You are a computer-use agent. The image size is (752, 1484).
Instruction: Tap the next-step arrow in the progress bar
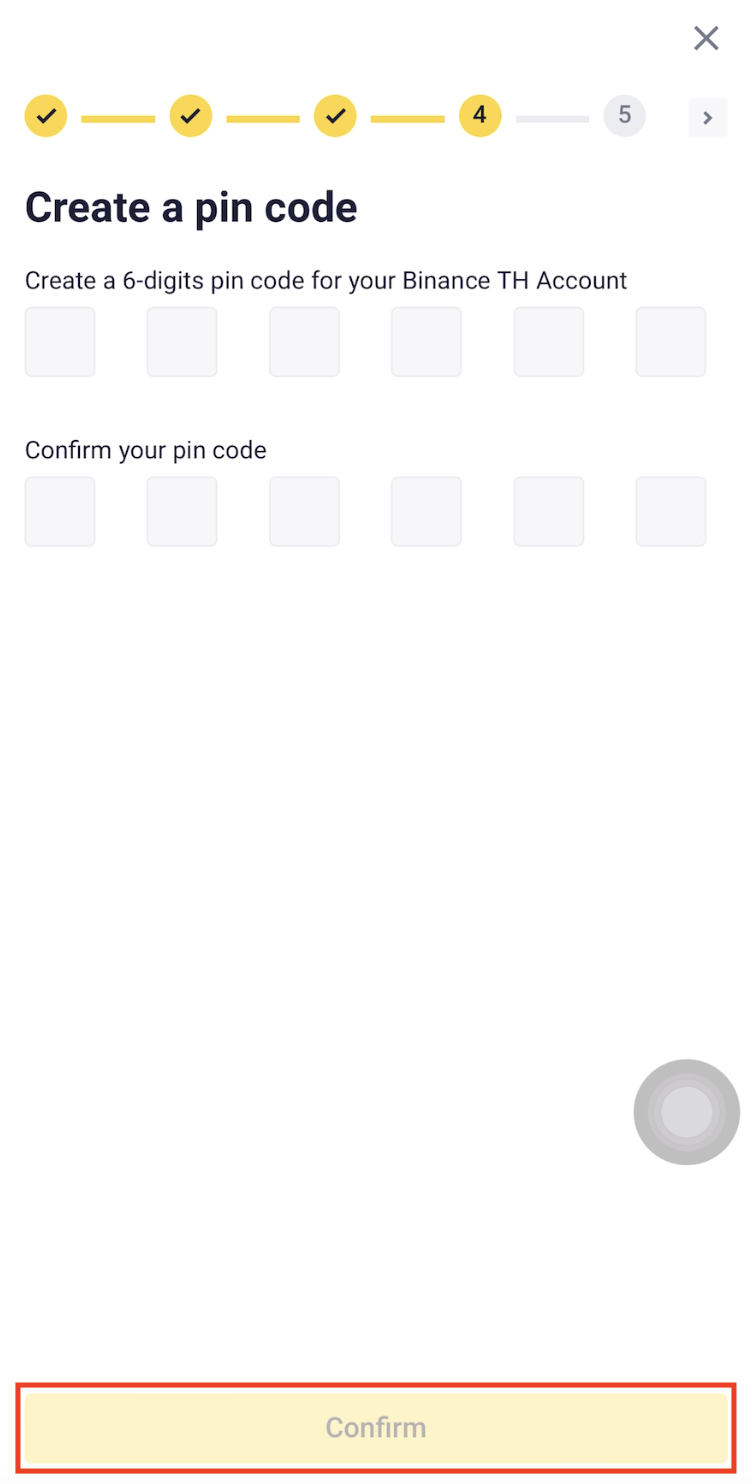[x=707, y=118]
